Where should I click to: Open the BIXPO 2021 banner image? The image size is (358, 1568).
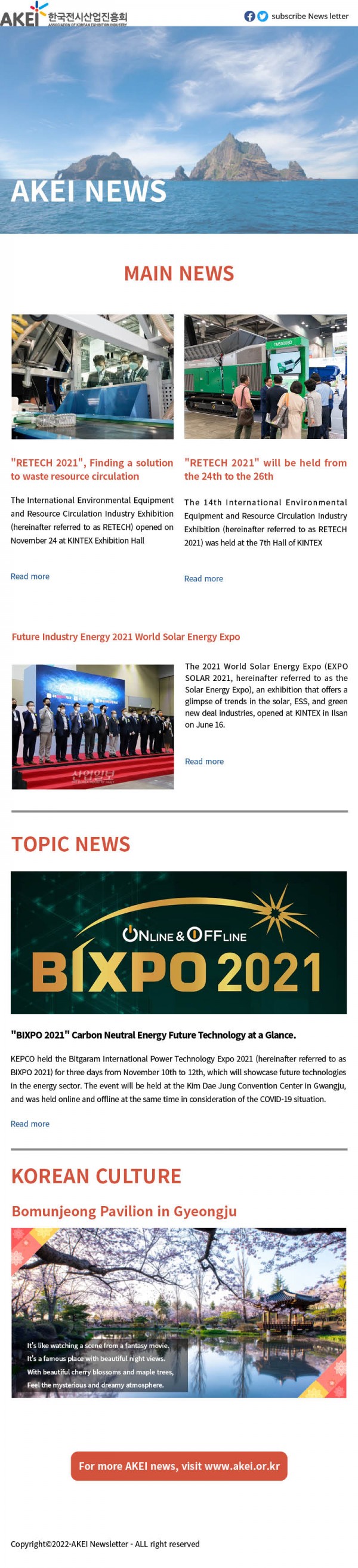tap(178, 942)
